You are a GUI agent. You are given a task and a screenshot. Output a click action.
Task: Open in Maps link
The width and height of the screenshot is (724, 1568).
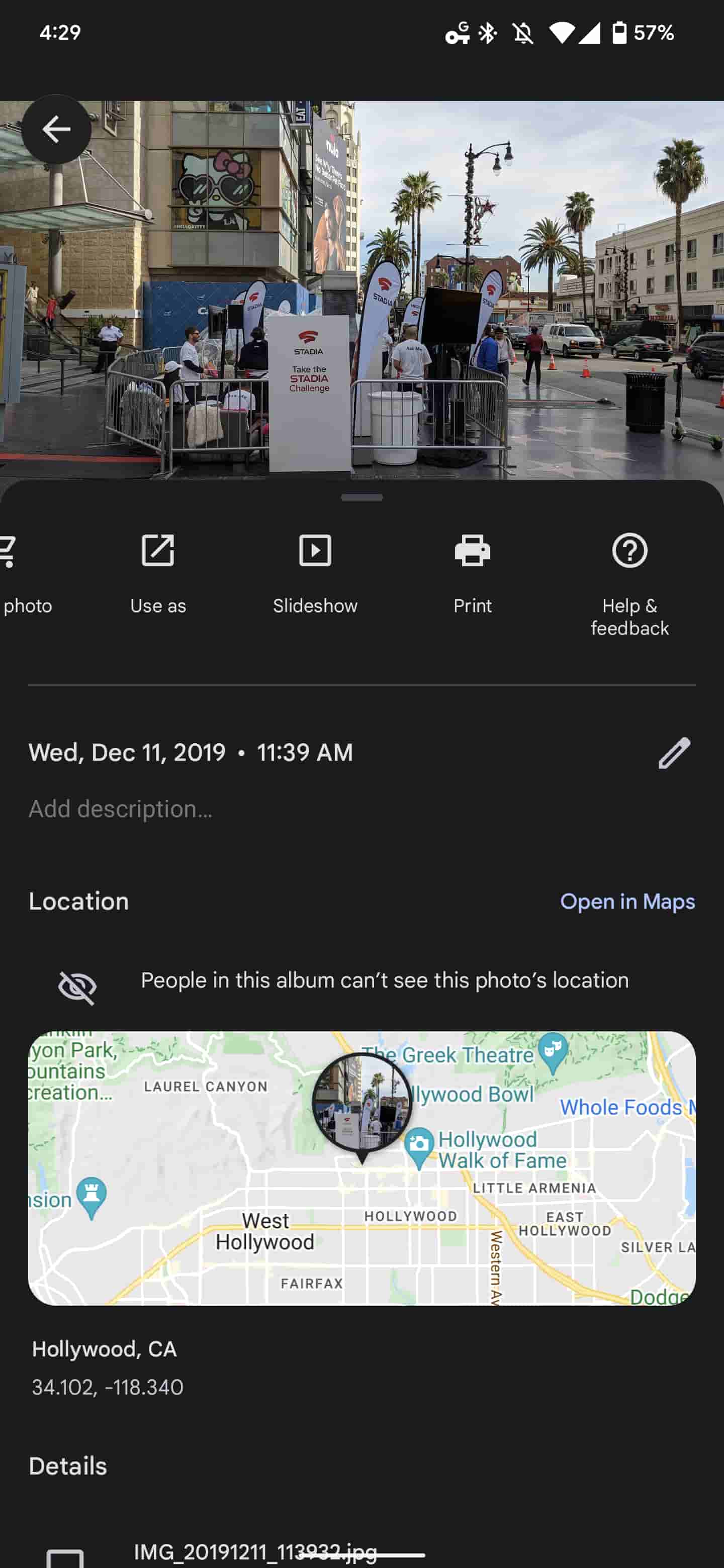(x=627, y=902)
